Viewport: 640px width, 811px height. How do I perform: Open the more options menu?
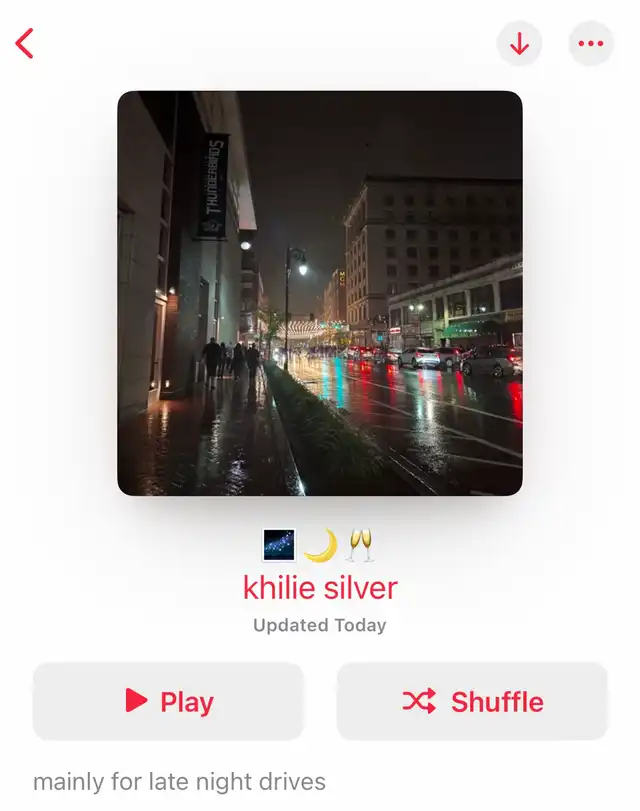coord(590,44)
